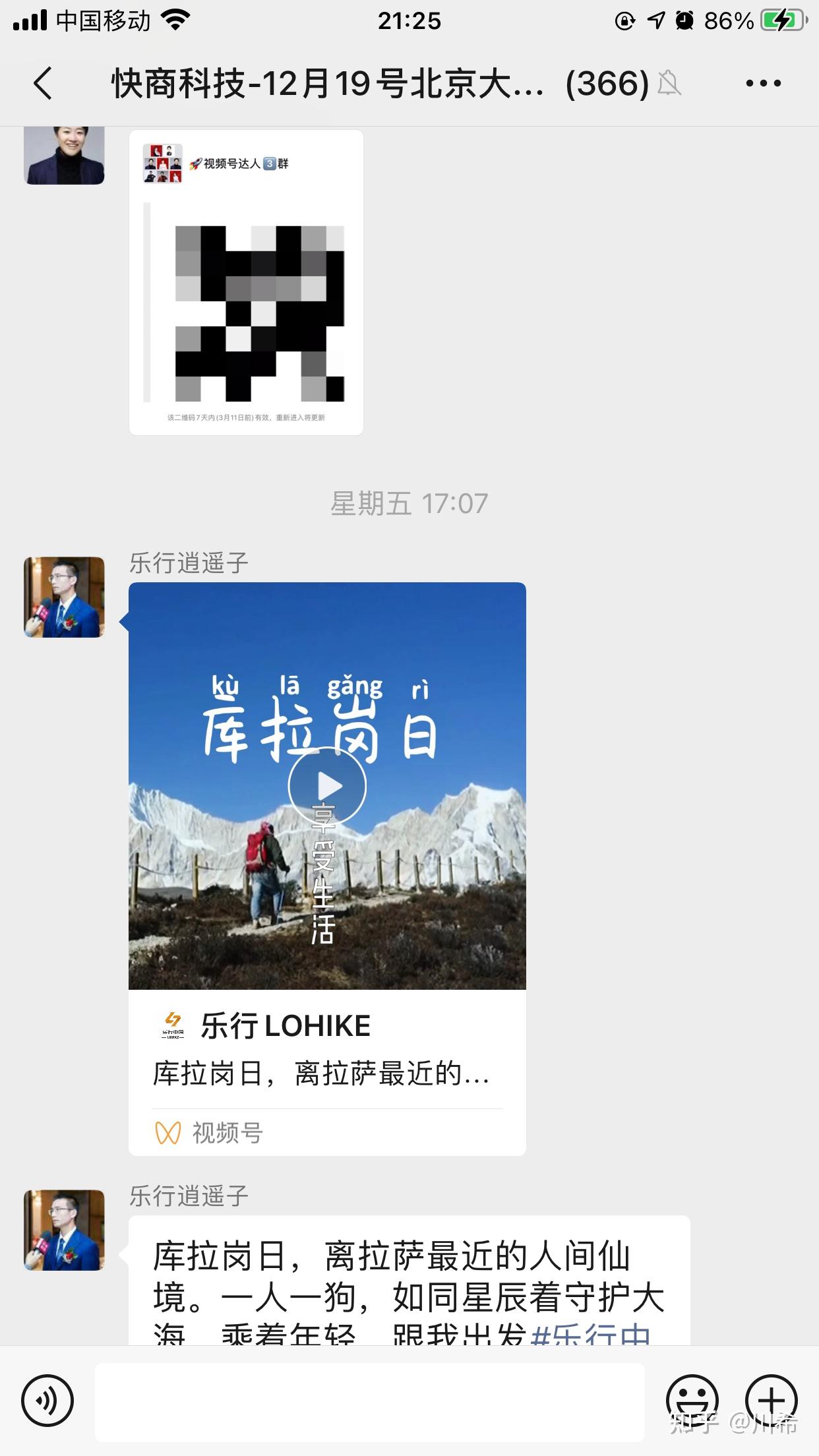Go back from the group chat
The height and width of the screenshot is (1456, 819).
pyautogui.click(x=43, y=84)
